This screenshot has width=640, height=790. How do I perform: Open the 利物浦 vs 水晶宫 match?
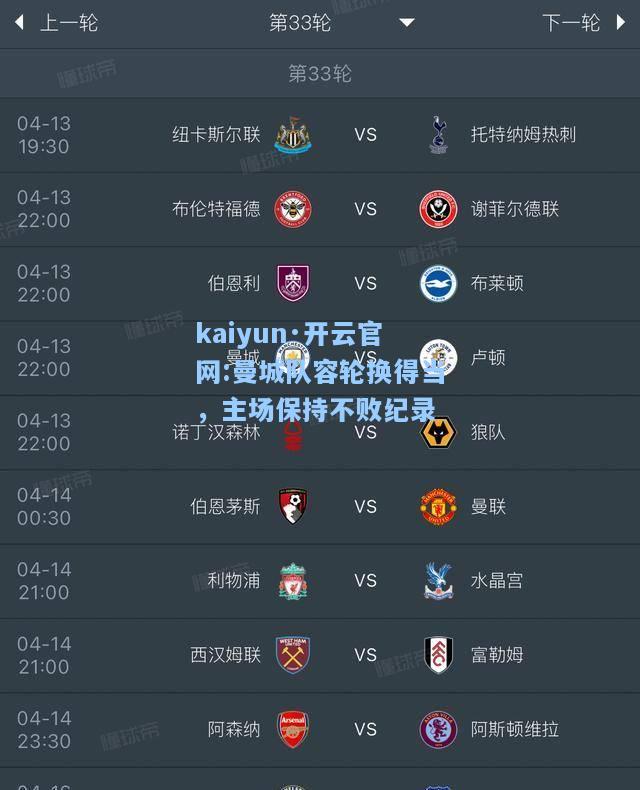pos(365,581)
